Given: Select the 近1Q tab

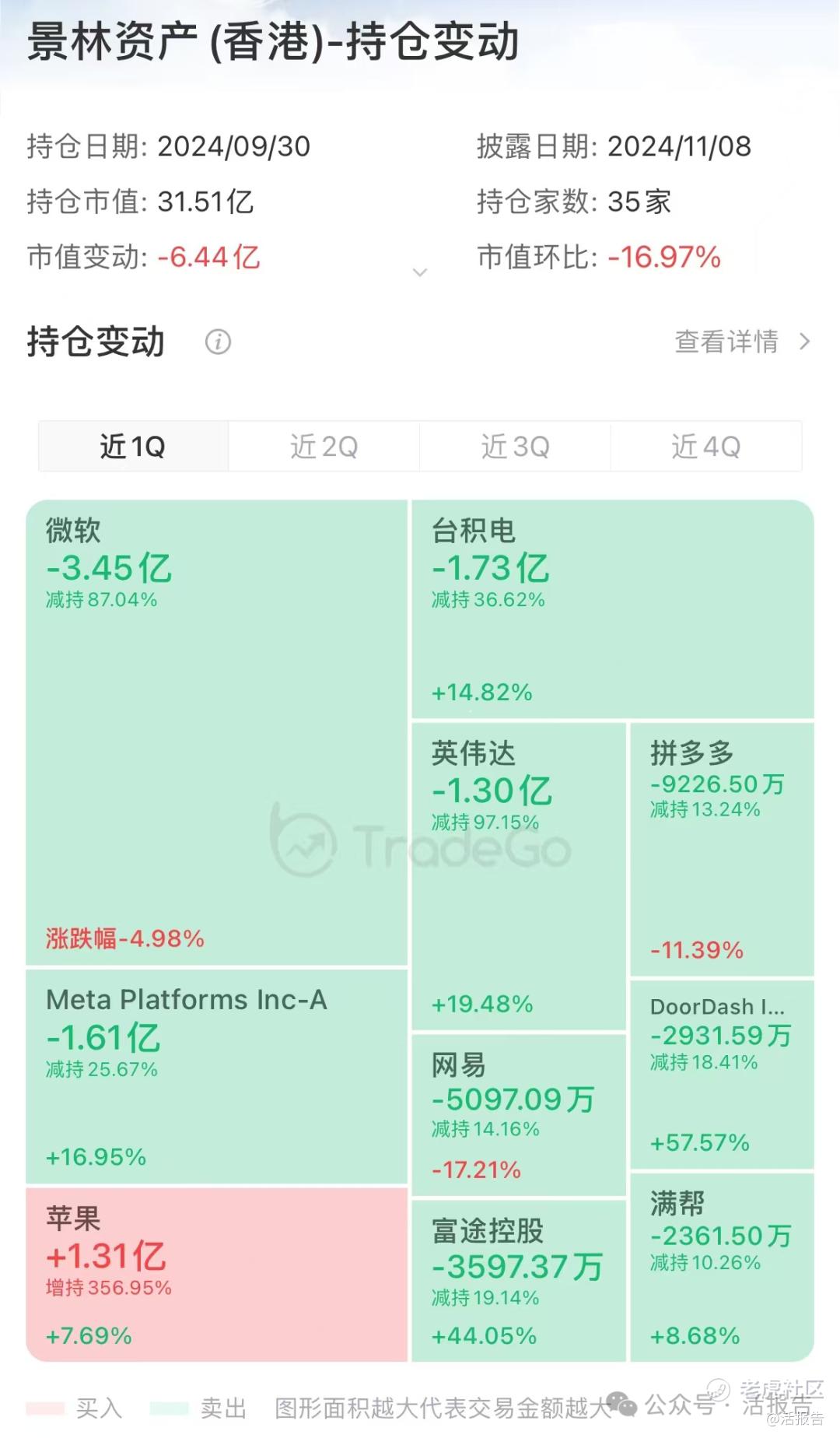Looking at the screenshot, I should 133,447.
